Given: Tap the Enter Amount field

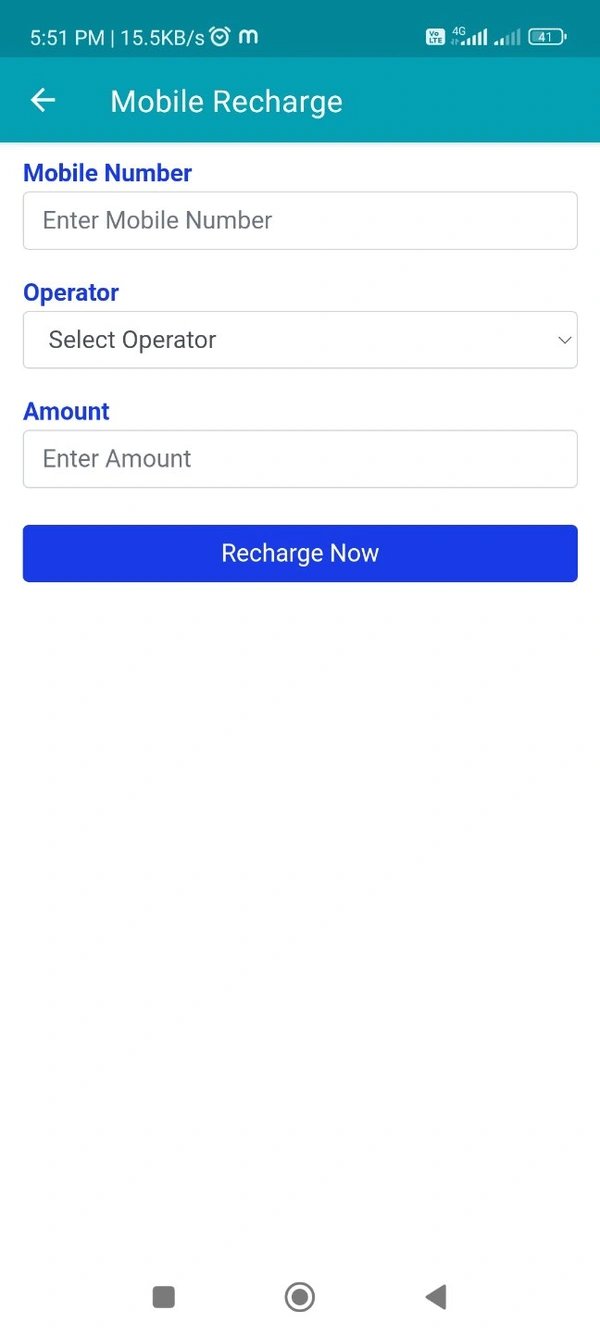Looking at the screenshot, I should click(x=300, y=459).
